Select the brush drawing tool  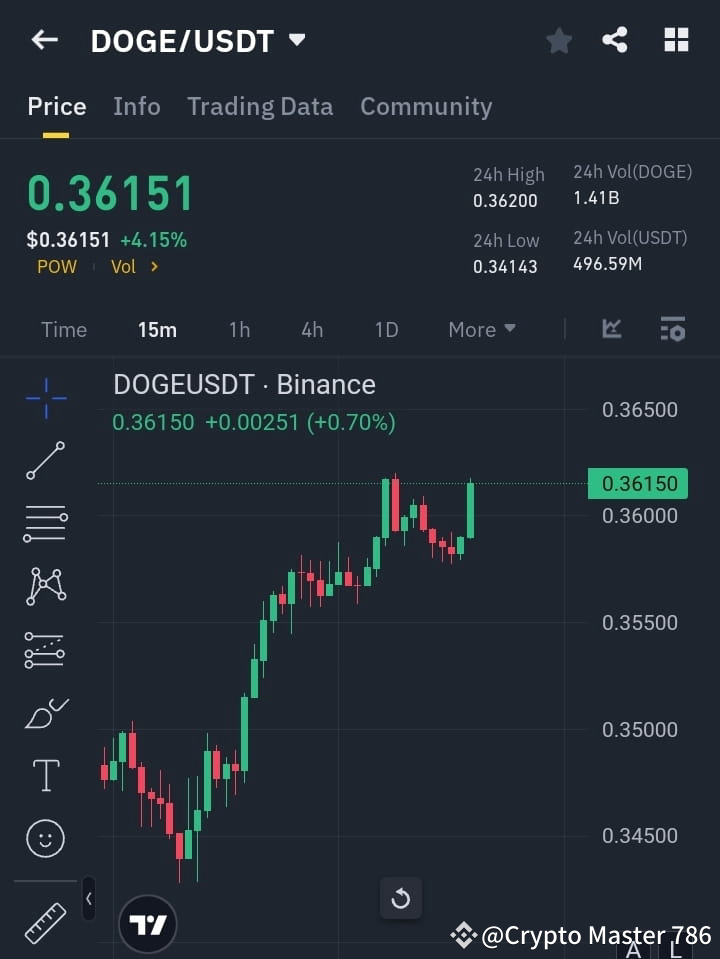(x=45, y=713)
